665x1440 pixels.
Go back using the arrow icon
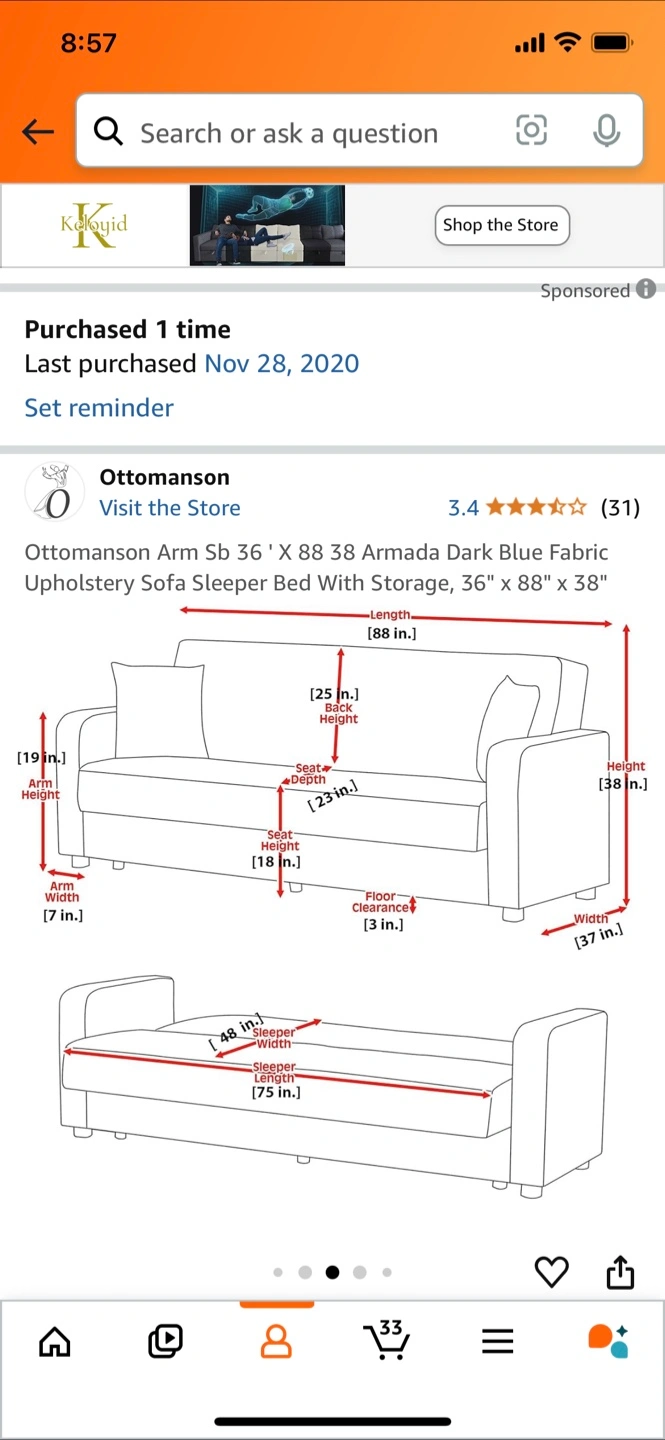tap(38, 132)
